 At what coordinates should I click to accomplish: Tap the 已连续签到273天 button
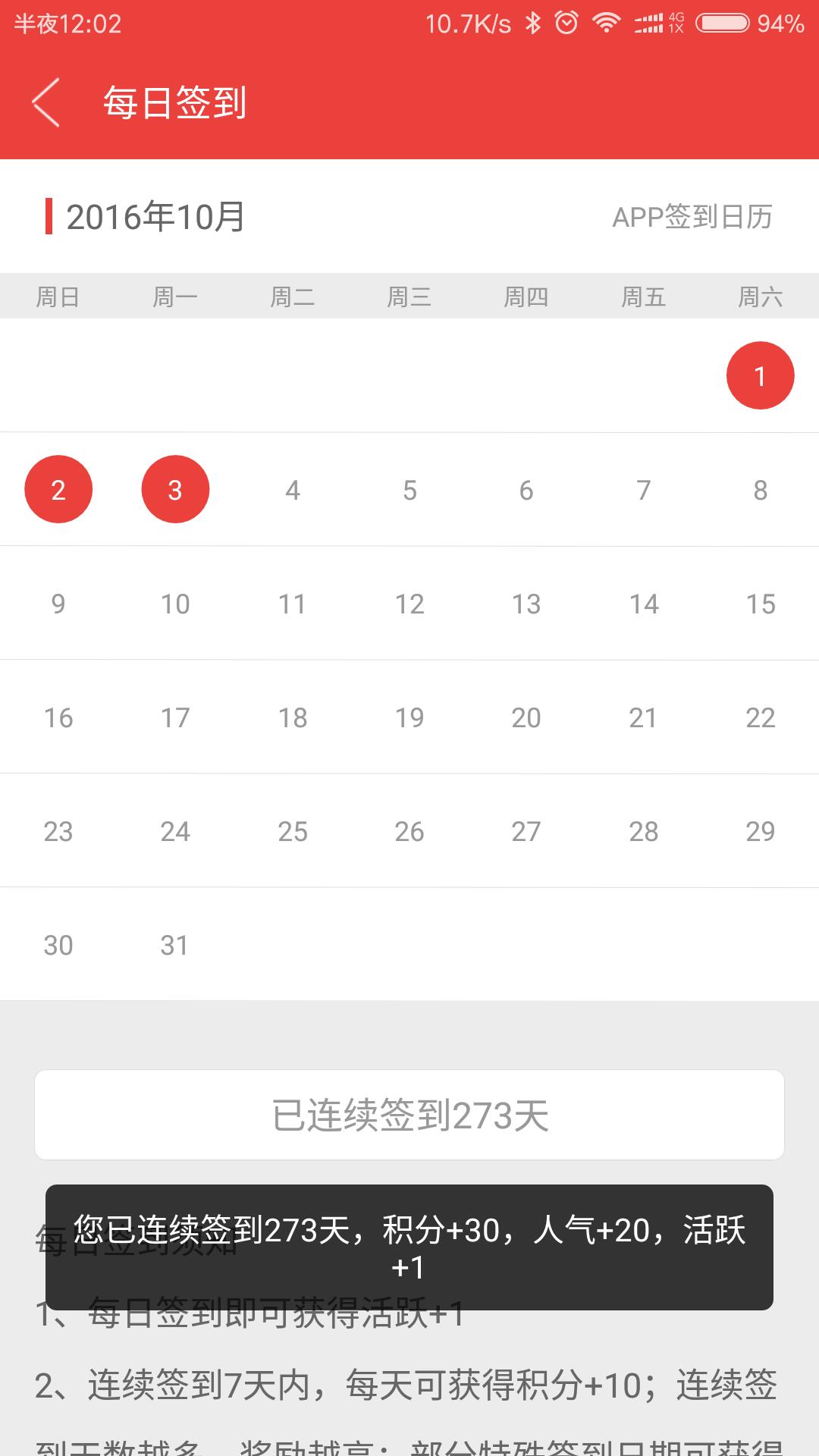409,1115
